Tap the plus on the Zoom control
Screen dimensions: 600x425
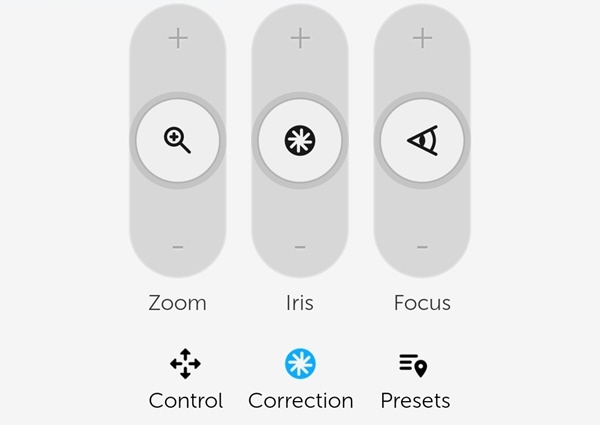178,39
